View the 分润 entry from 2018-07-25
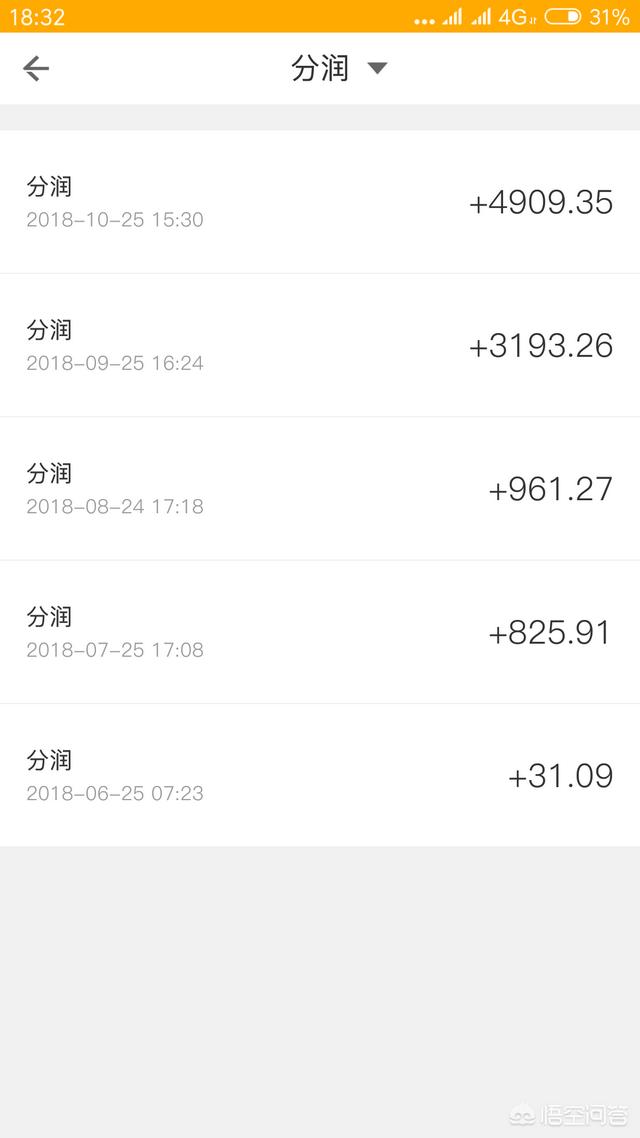The image size is (640, 1138). coord(320,632)
